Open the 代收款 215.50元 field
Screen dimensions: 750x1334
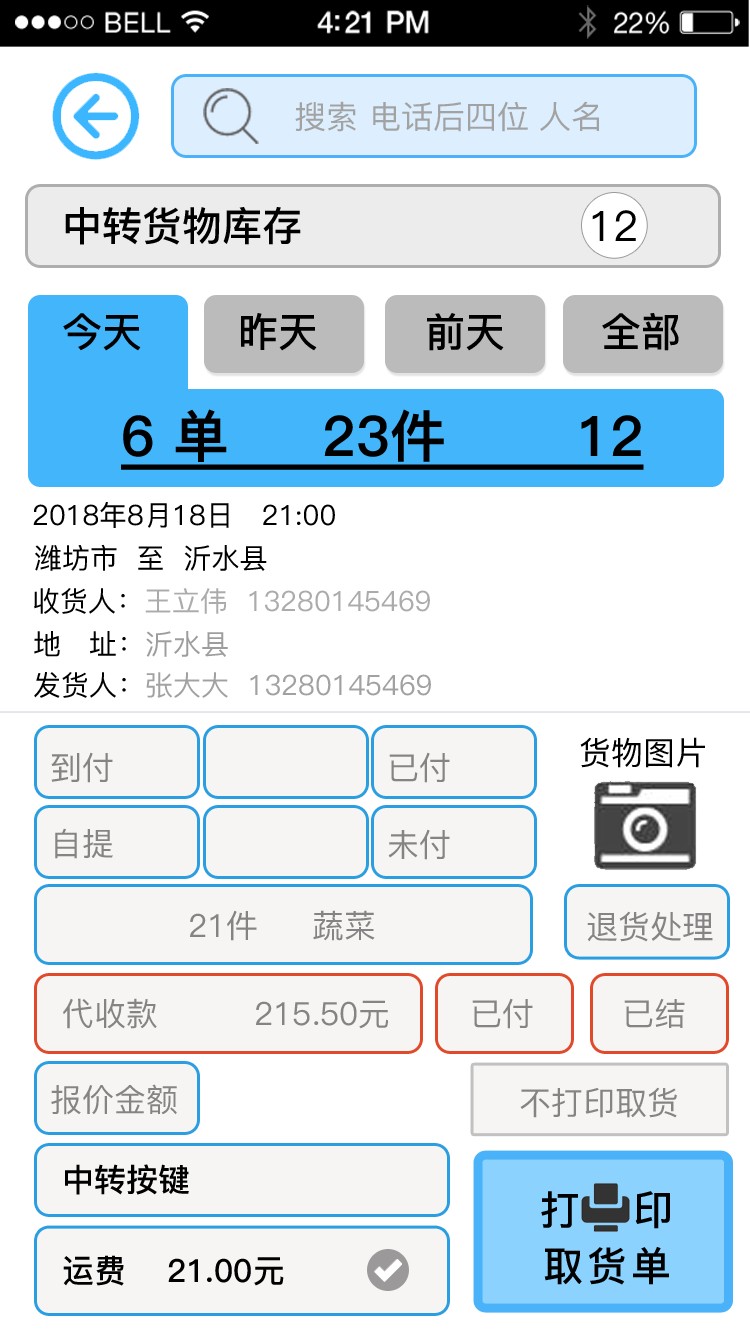tap(228, 1013)
